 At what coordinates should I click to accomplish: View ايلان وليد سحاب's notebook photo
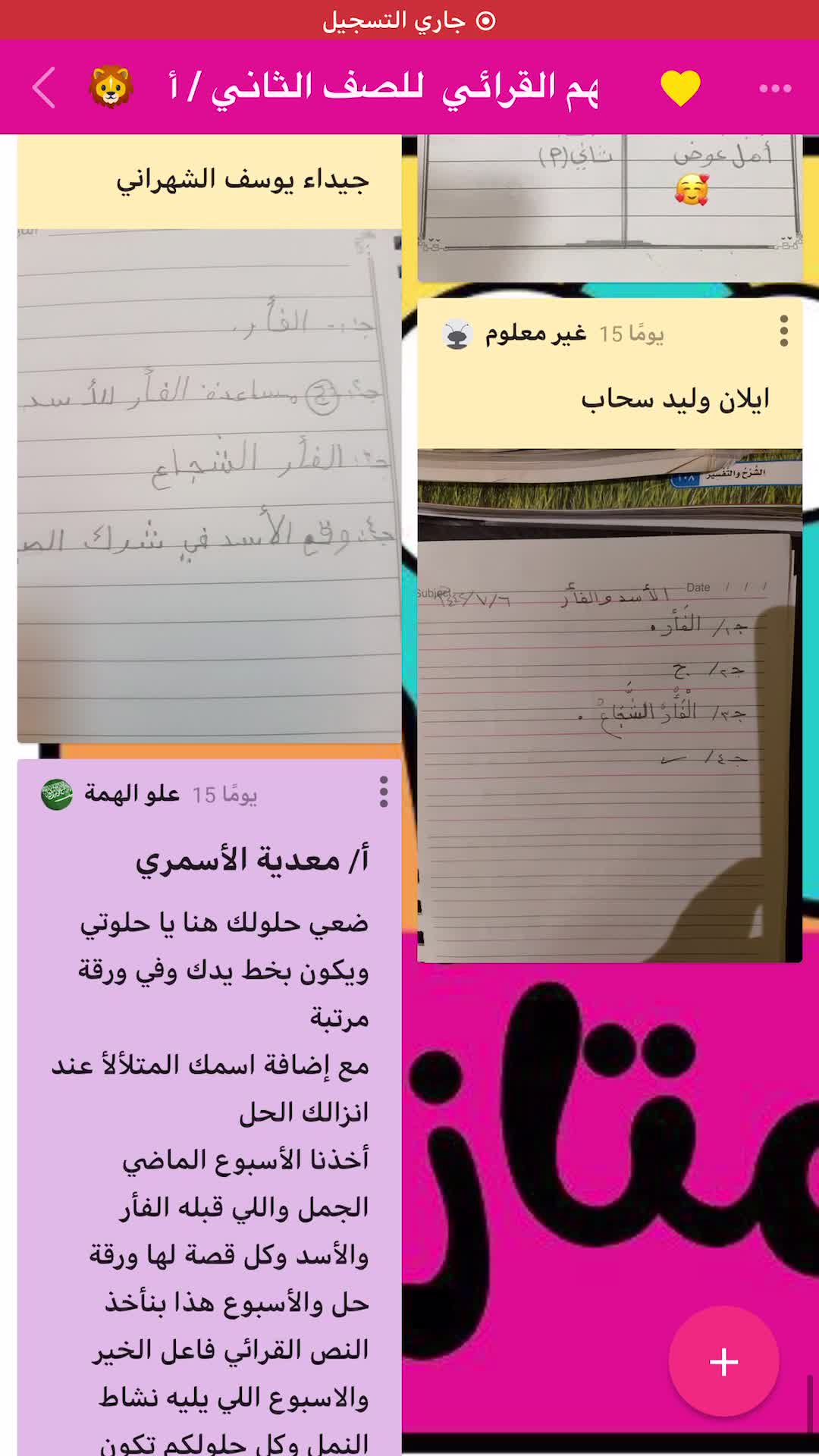[610, 705]
